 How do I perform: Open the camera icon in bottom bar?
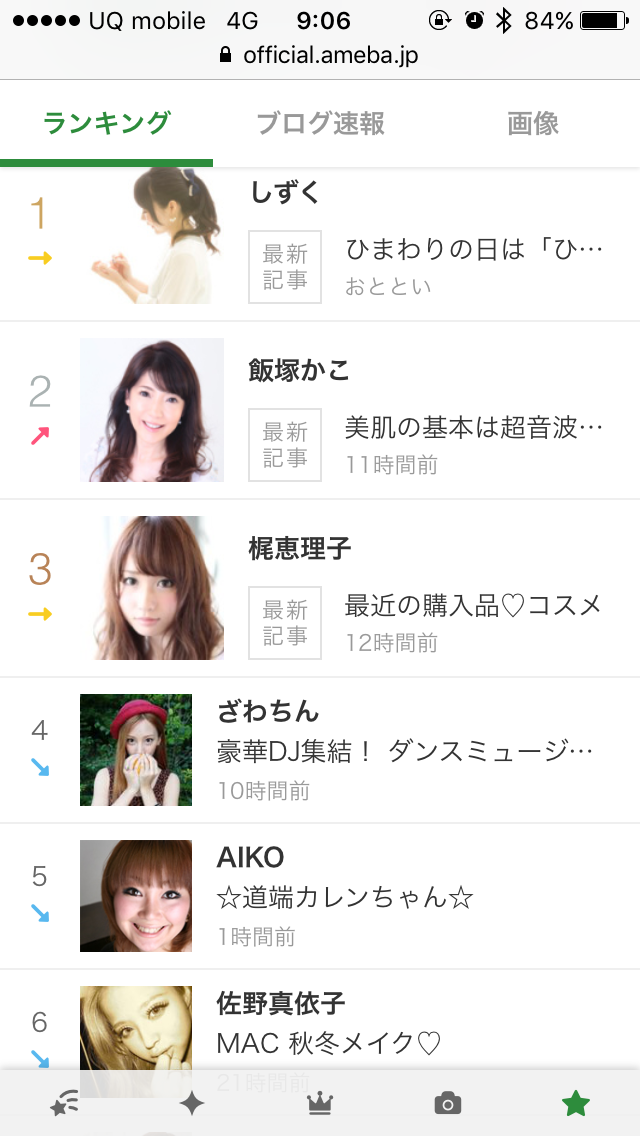(448, 1104)
